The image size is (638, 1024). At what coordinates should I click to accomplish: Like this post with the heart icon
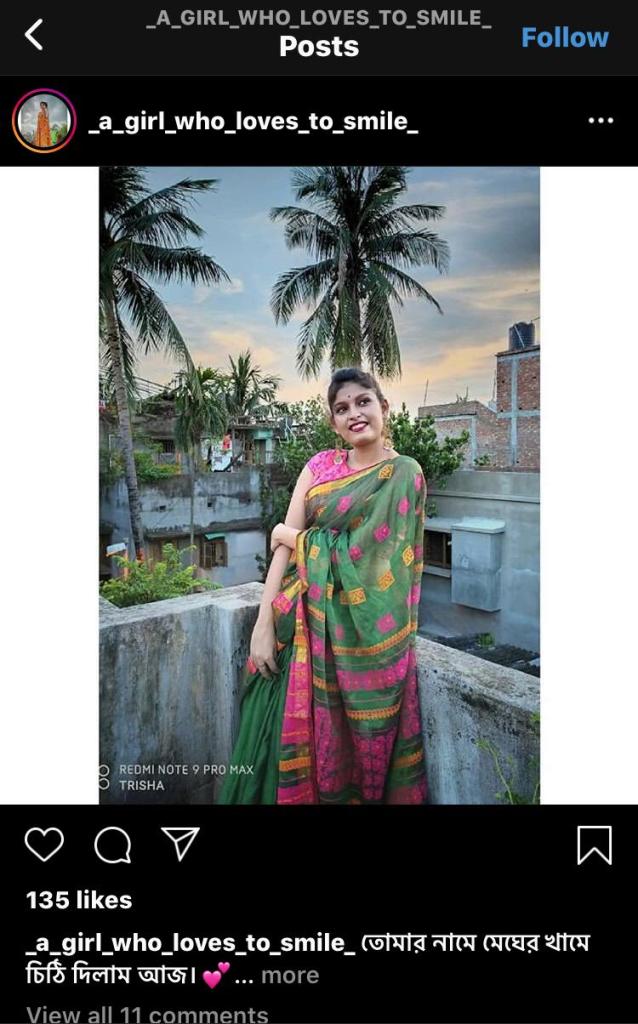(44, 845)
